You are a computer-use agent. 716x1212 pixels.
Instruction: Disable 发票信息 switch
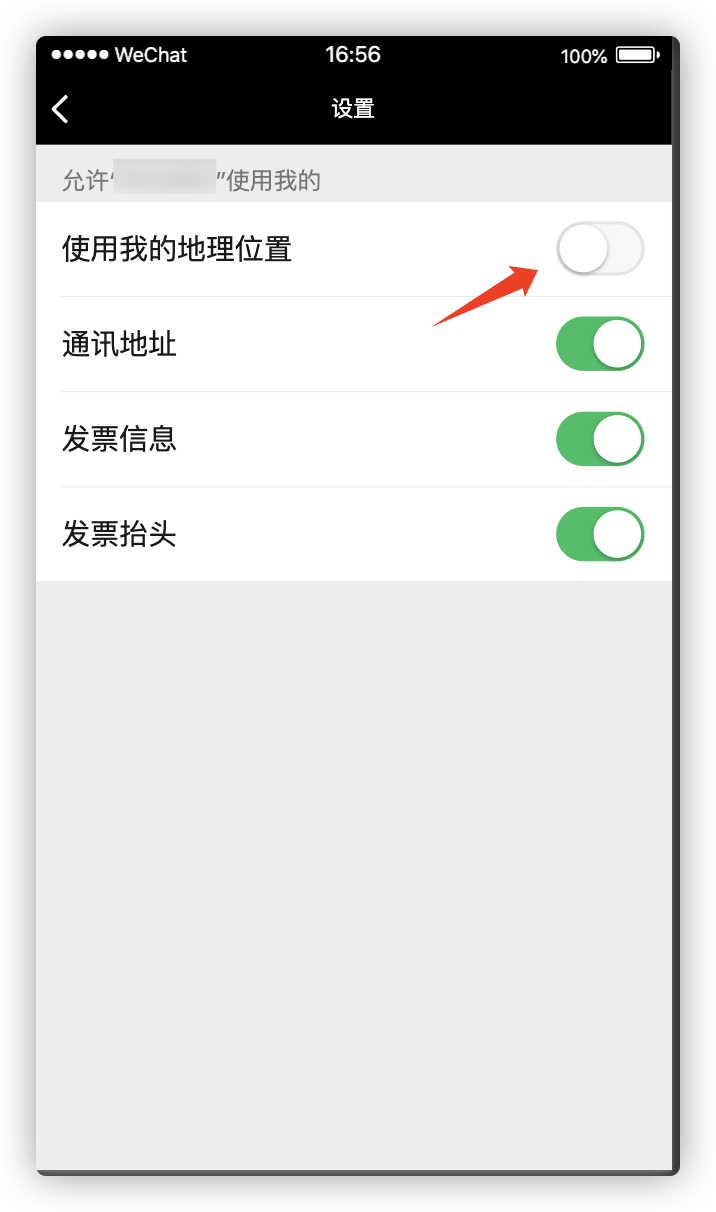click(x=599, y=439)
